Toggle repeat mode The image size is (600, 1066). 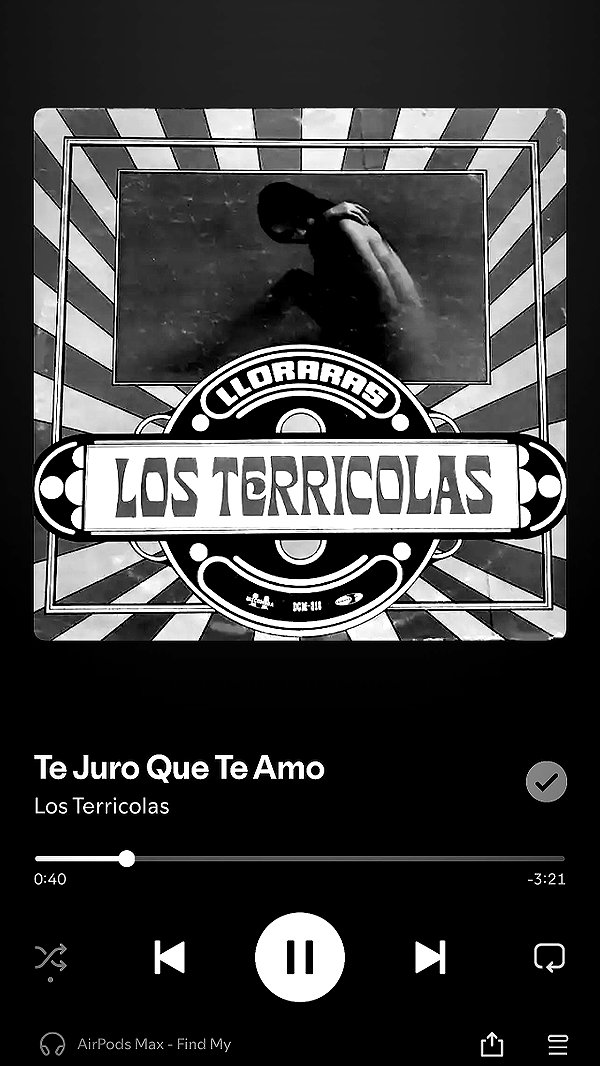tap(549, 957)
